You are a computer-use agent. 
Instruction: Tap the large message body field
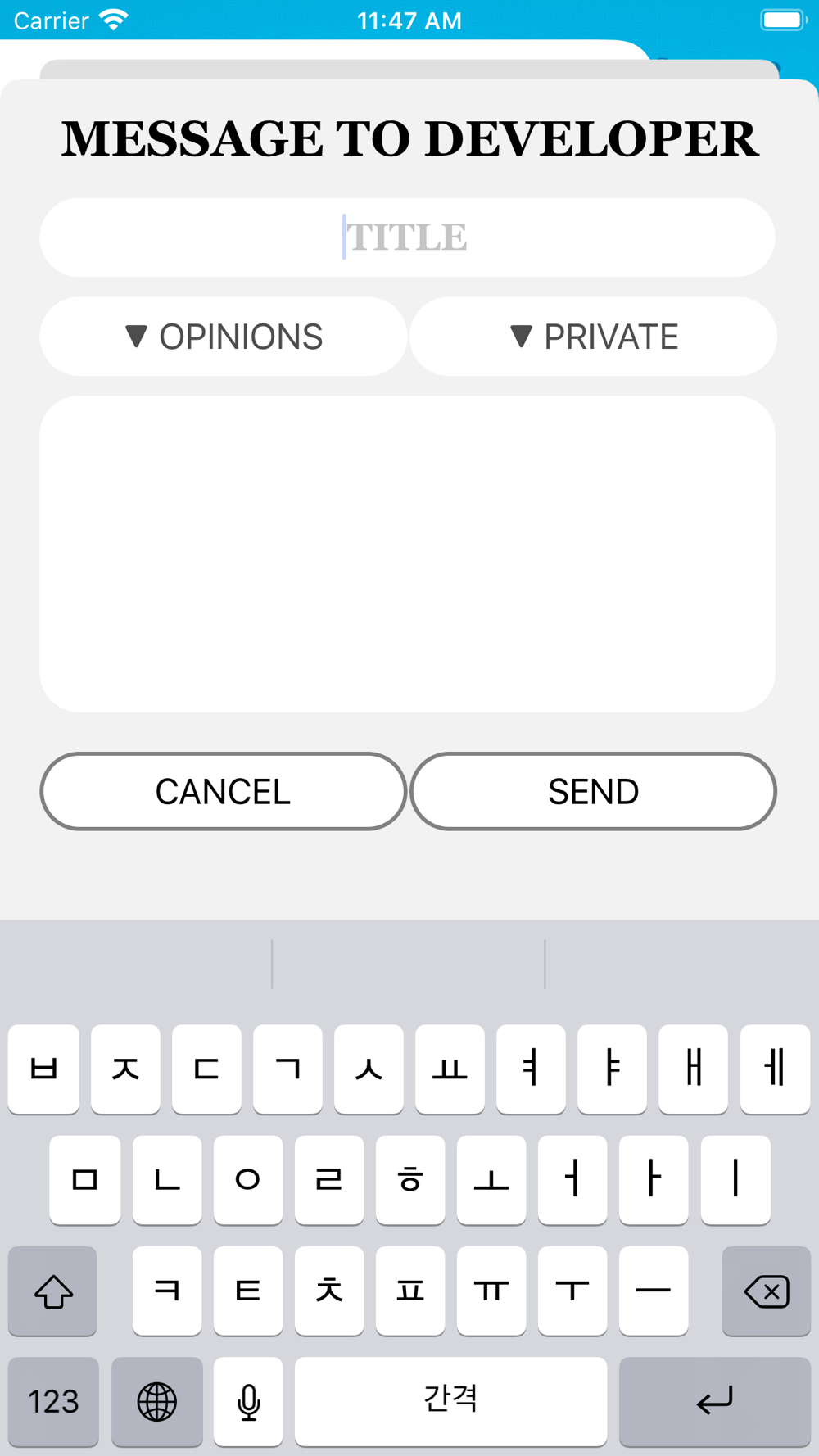click(407, 554)
